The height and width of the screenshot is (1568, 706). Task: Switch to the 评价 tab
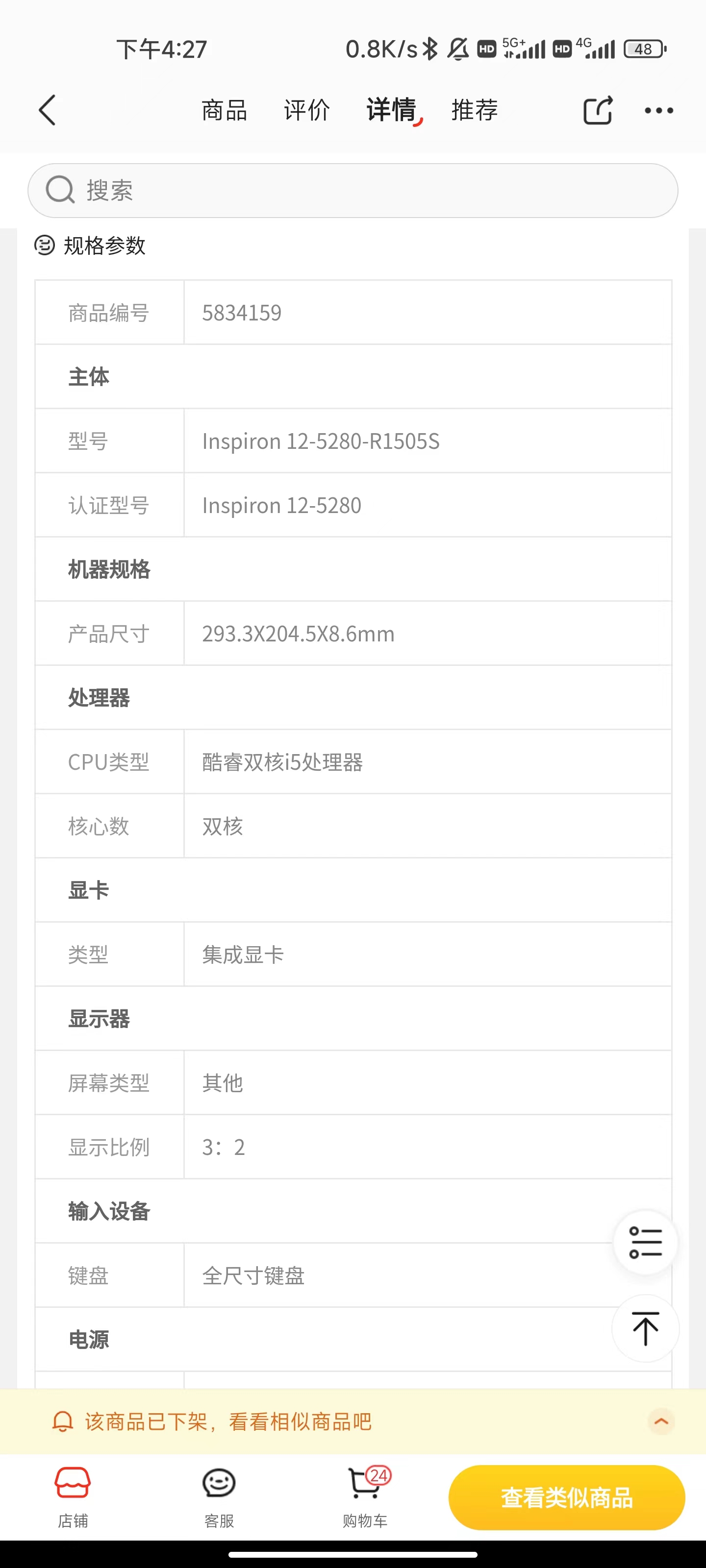(x=307, y=110)
